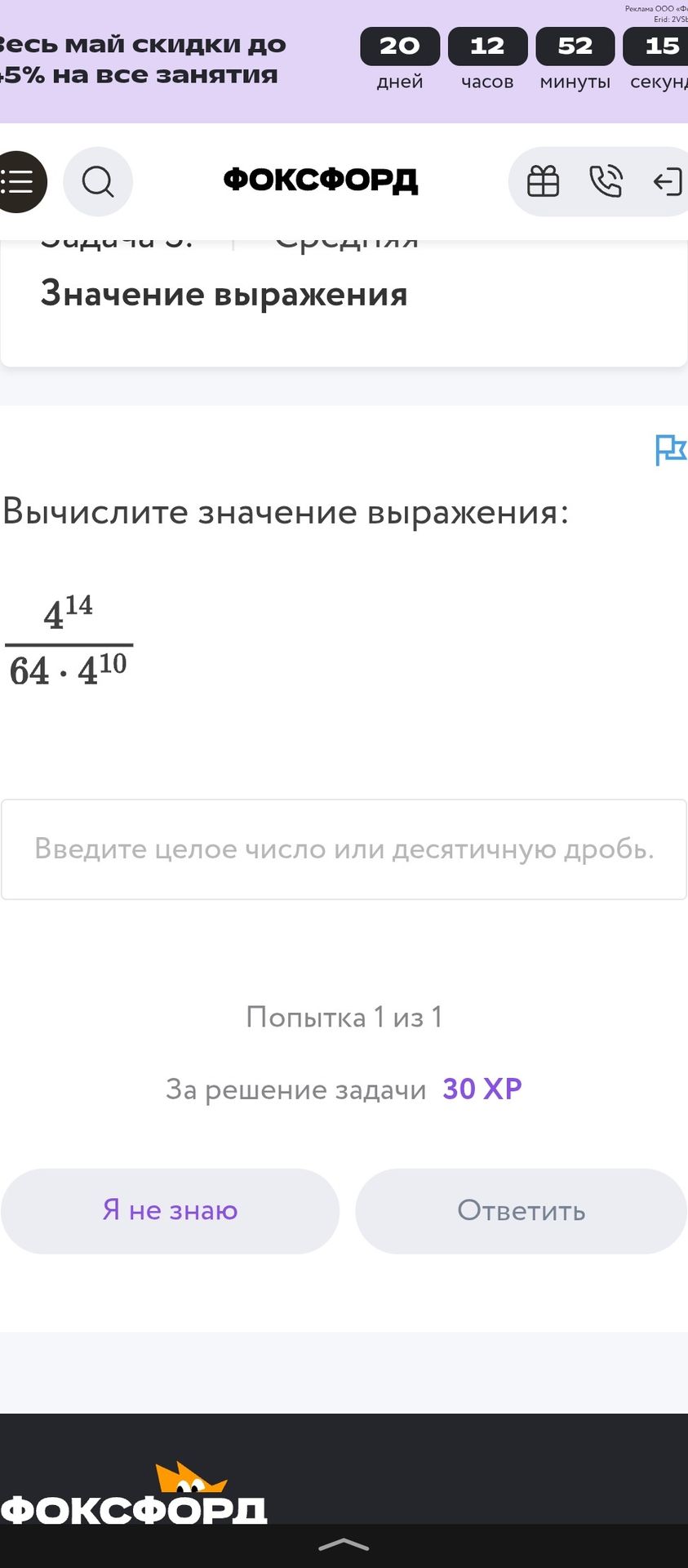The height and width of the screenshot is (1568, 688).
Task: Submit with the «Ответить» button
Action: click(522, 1211)
